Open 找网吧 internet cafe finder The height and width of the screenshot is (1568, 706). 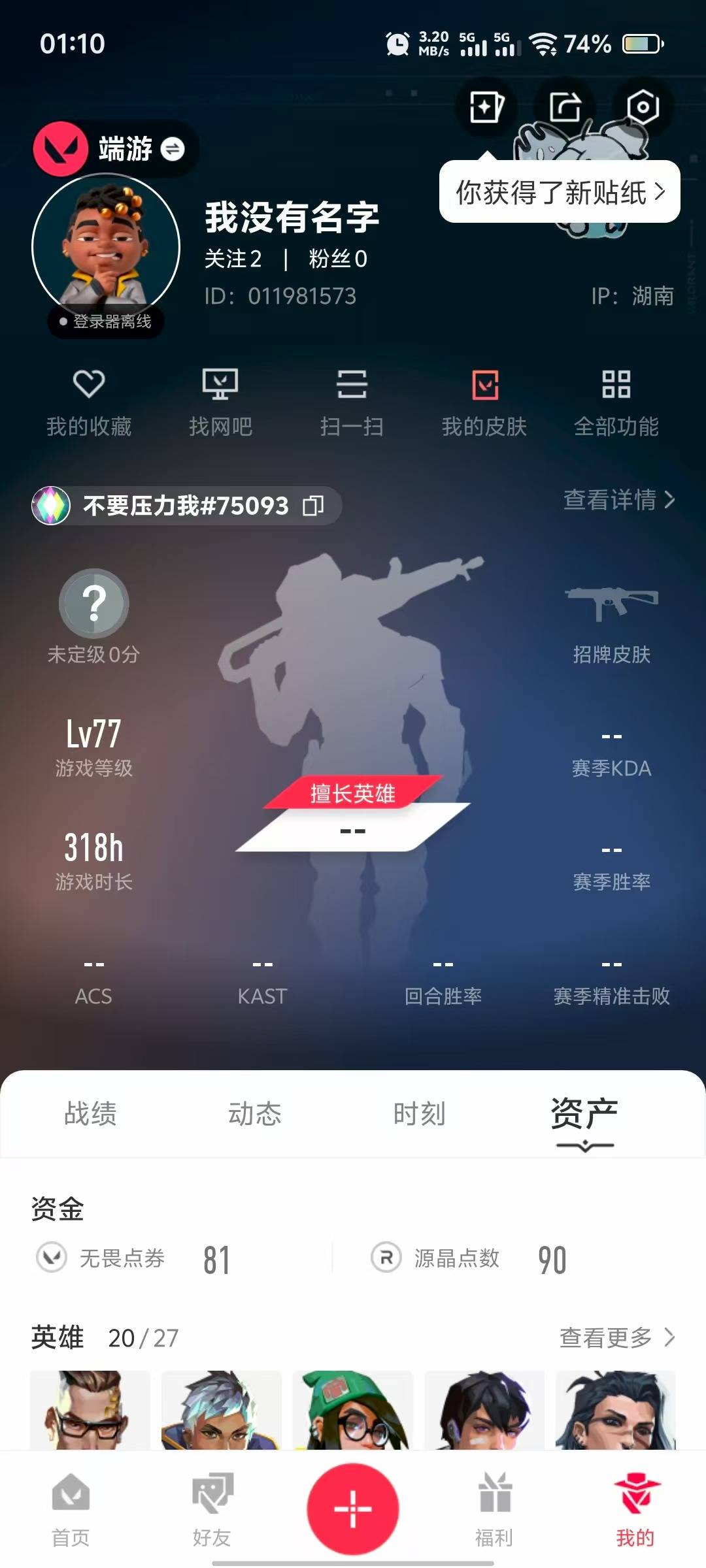pos(220,402)
